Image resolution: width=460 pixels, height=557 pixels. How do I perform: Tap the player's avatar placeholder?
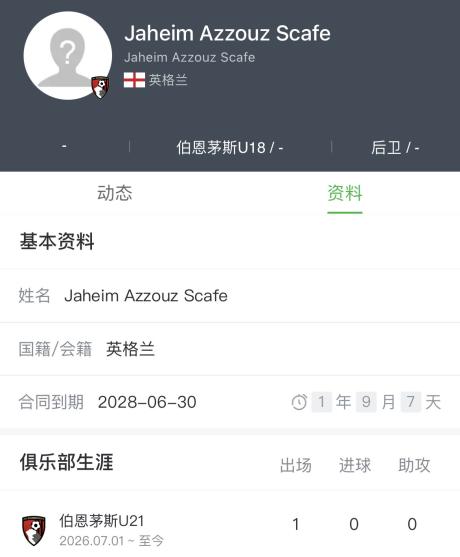(68, 55)
